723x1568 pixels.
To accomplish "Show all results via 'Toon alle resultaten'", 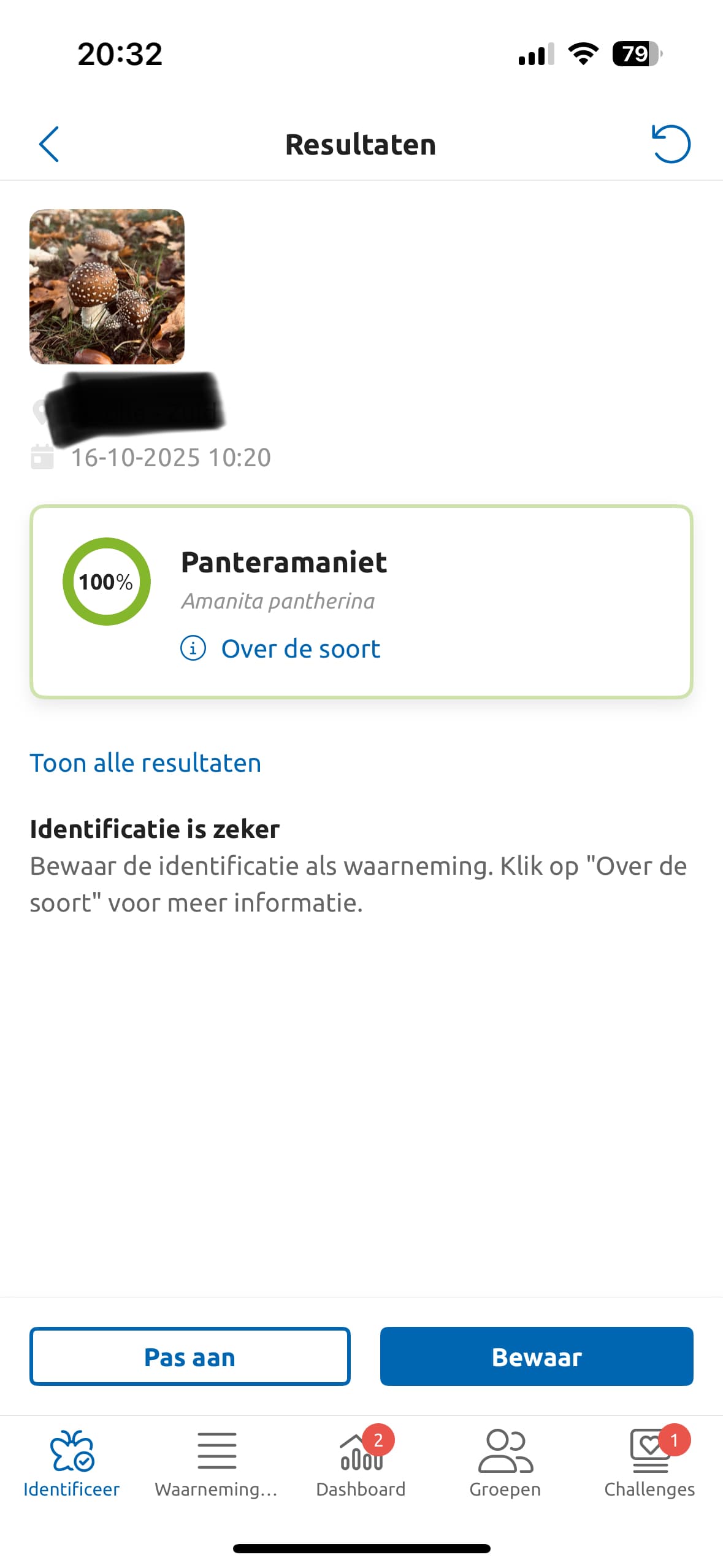I will point(145,763).
